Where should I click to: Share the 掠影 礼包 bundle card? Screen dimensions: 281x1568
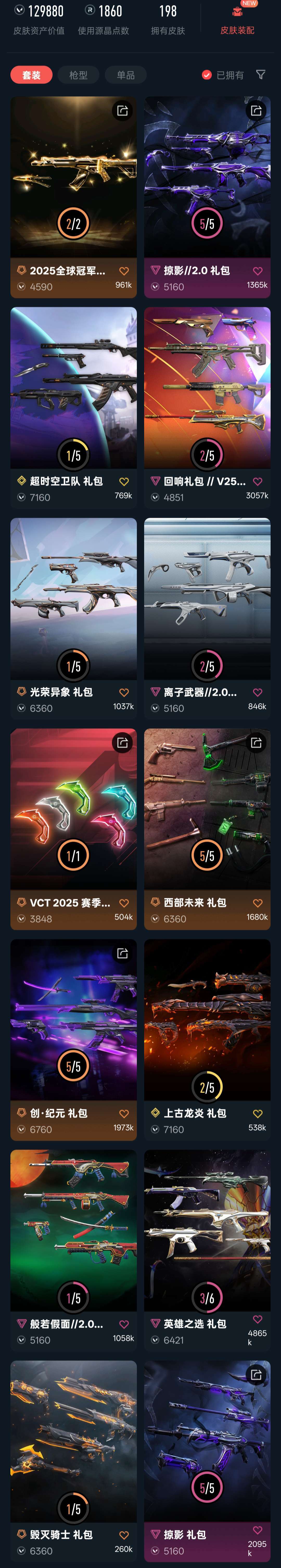[x=257, y=1374]
